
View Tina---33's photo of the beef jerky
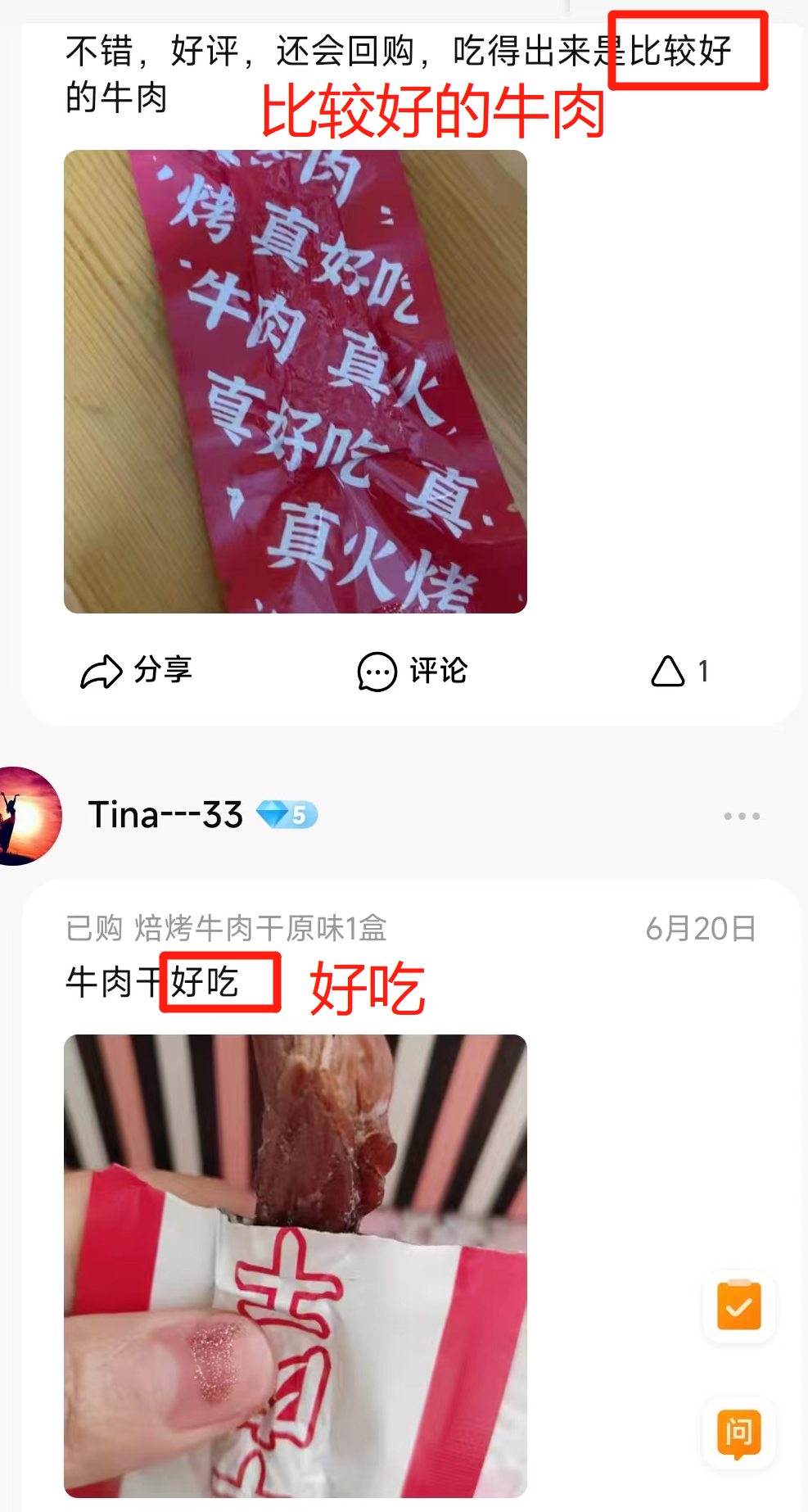click(296, 1265)
